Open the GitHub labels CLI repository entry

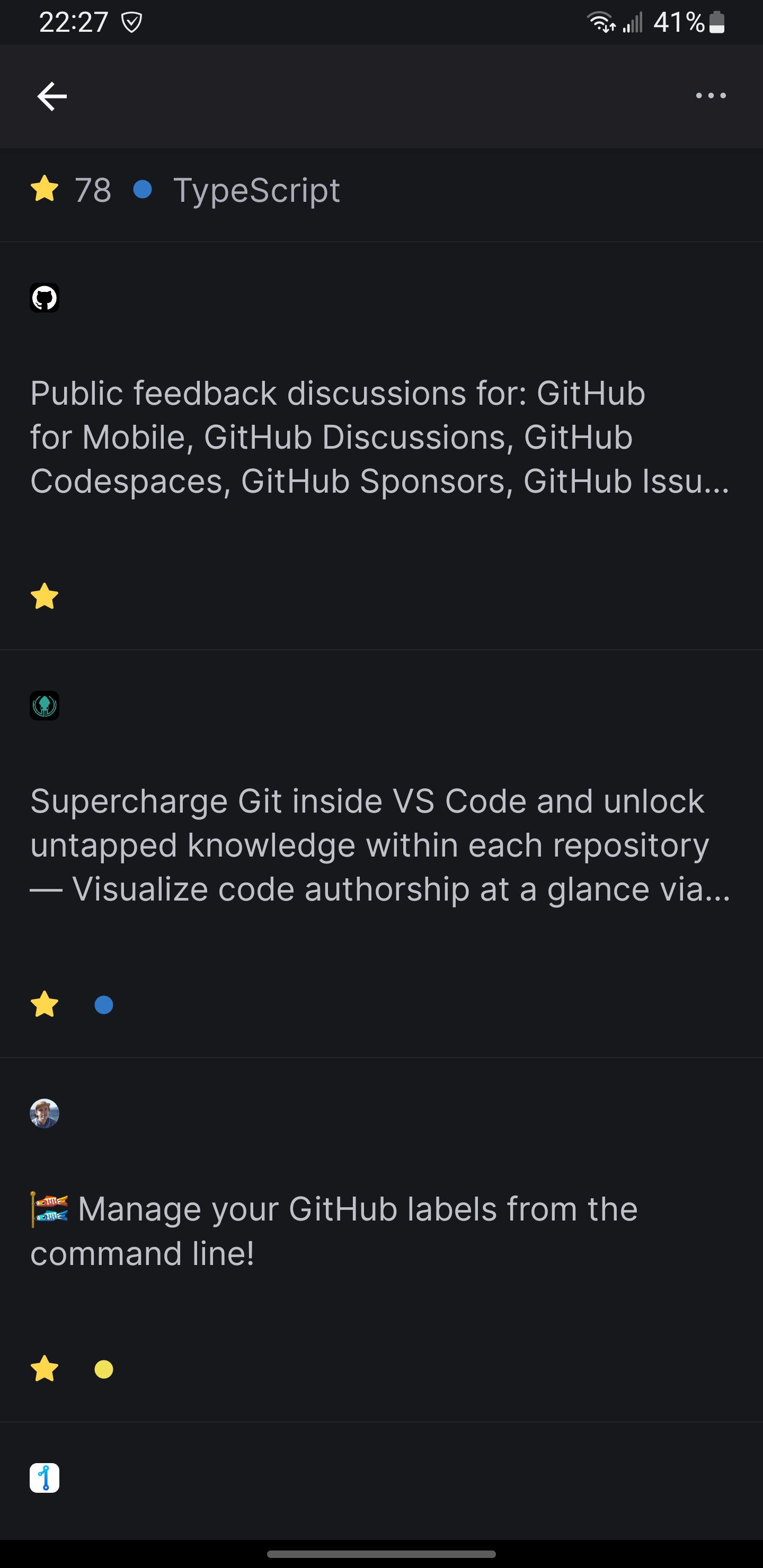click(334, 1230)
